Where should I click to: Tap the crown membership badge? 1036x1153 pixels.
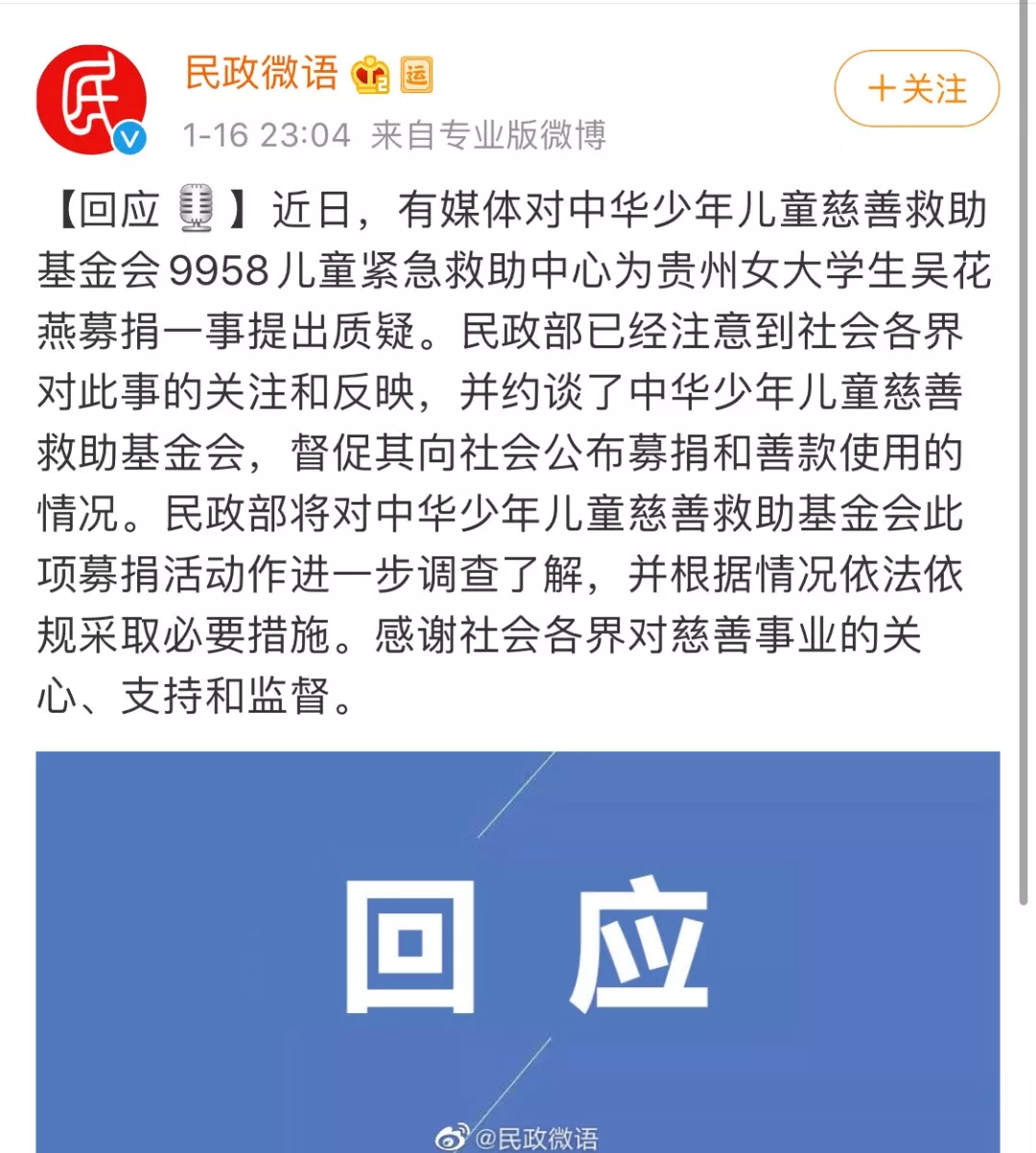point(370,75)
